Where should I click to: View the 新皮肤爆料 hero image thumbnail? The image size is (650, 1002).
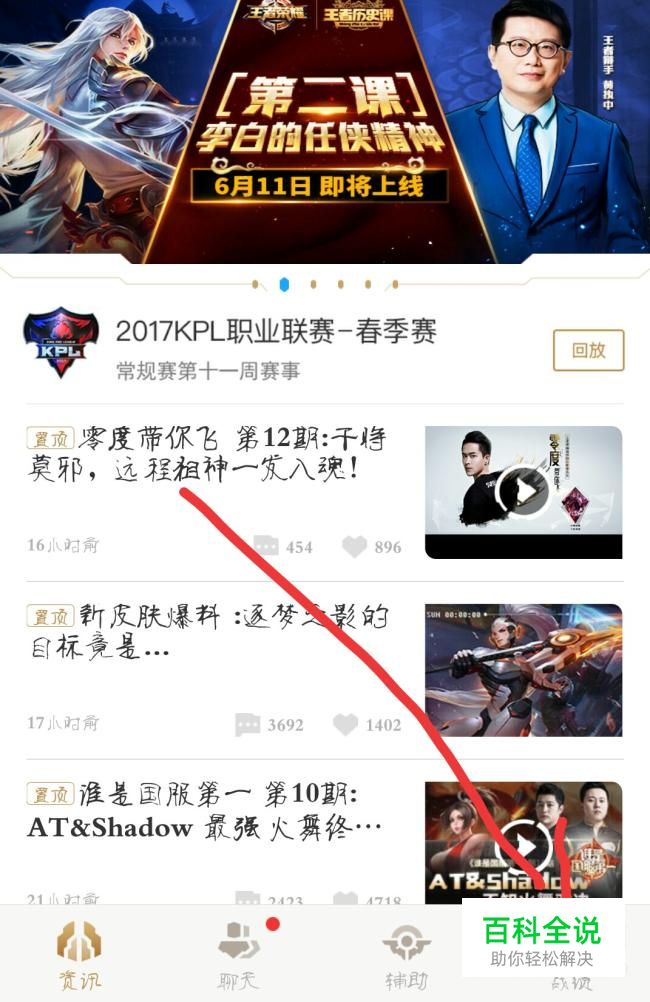click(x=523, y=670)
